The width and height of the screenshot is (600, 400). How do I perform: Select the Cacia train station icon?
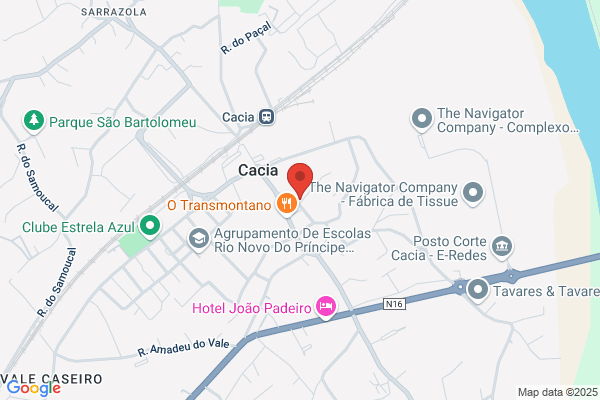266,116
